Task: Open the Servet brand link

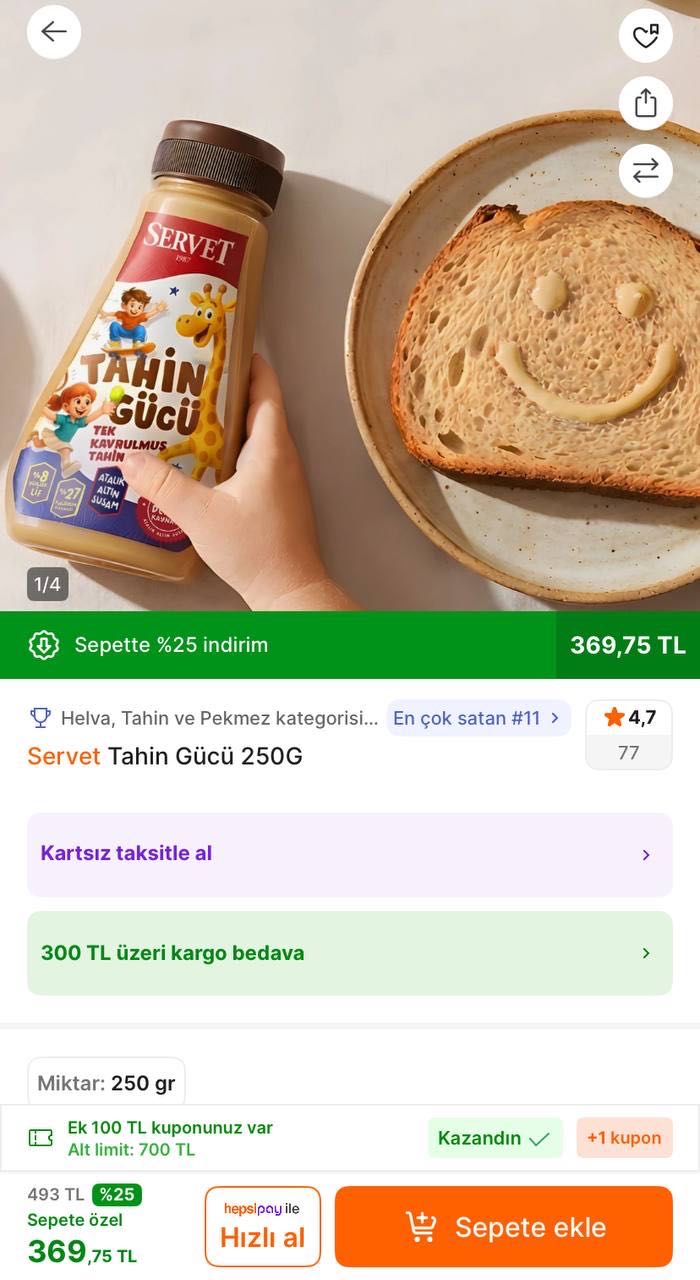Action: click(64, 756)
